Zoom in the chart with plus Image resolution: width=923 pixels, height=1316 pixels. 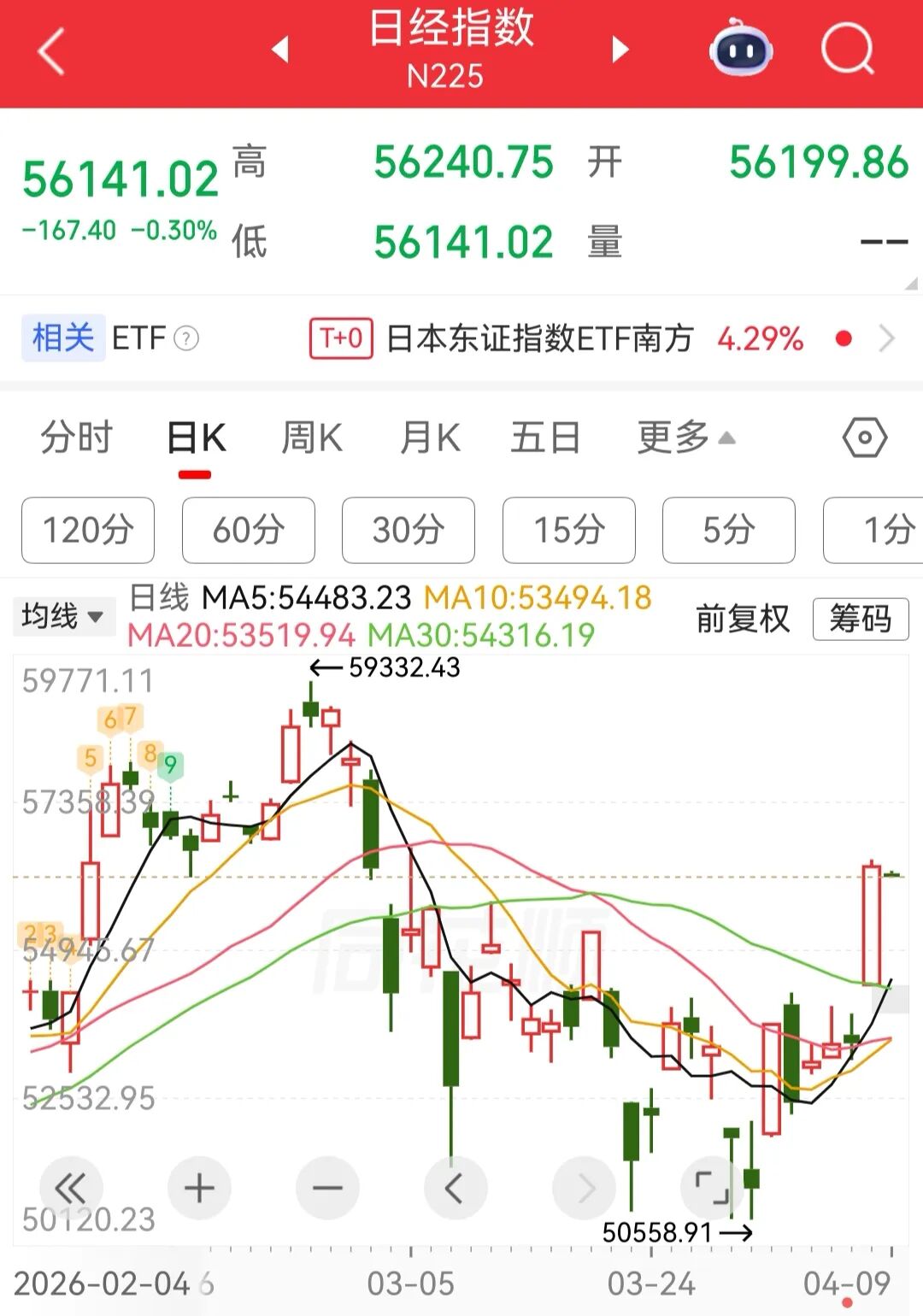click(199, 1188)
